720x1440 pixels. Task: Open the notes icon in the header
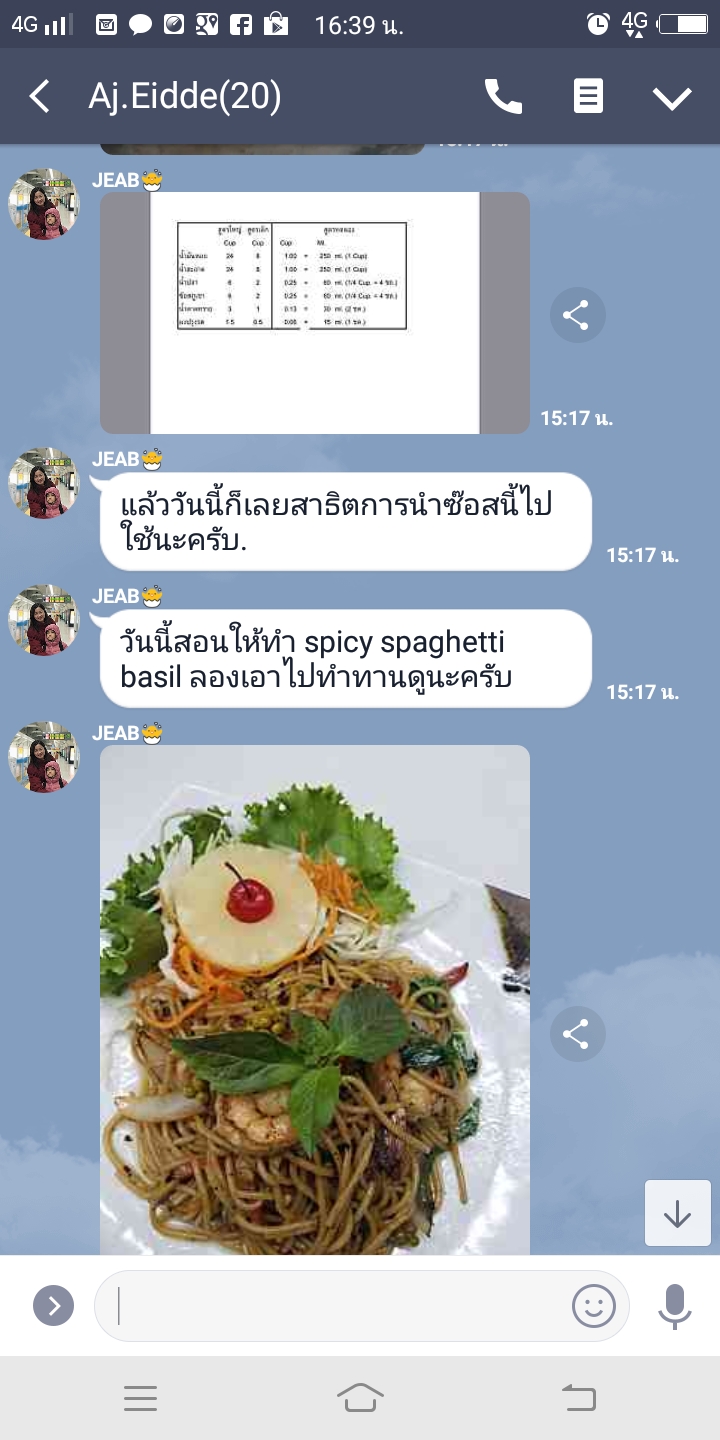[588, 97]
